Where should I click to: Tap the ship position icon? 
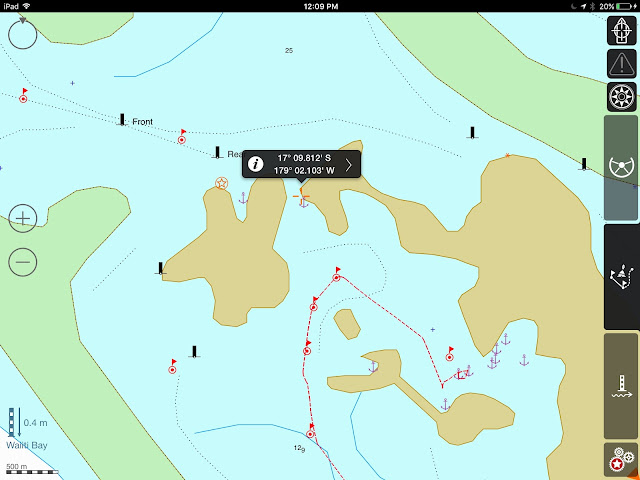click(621, 30)
